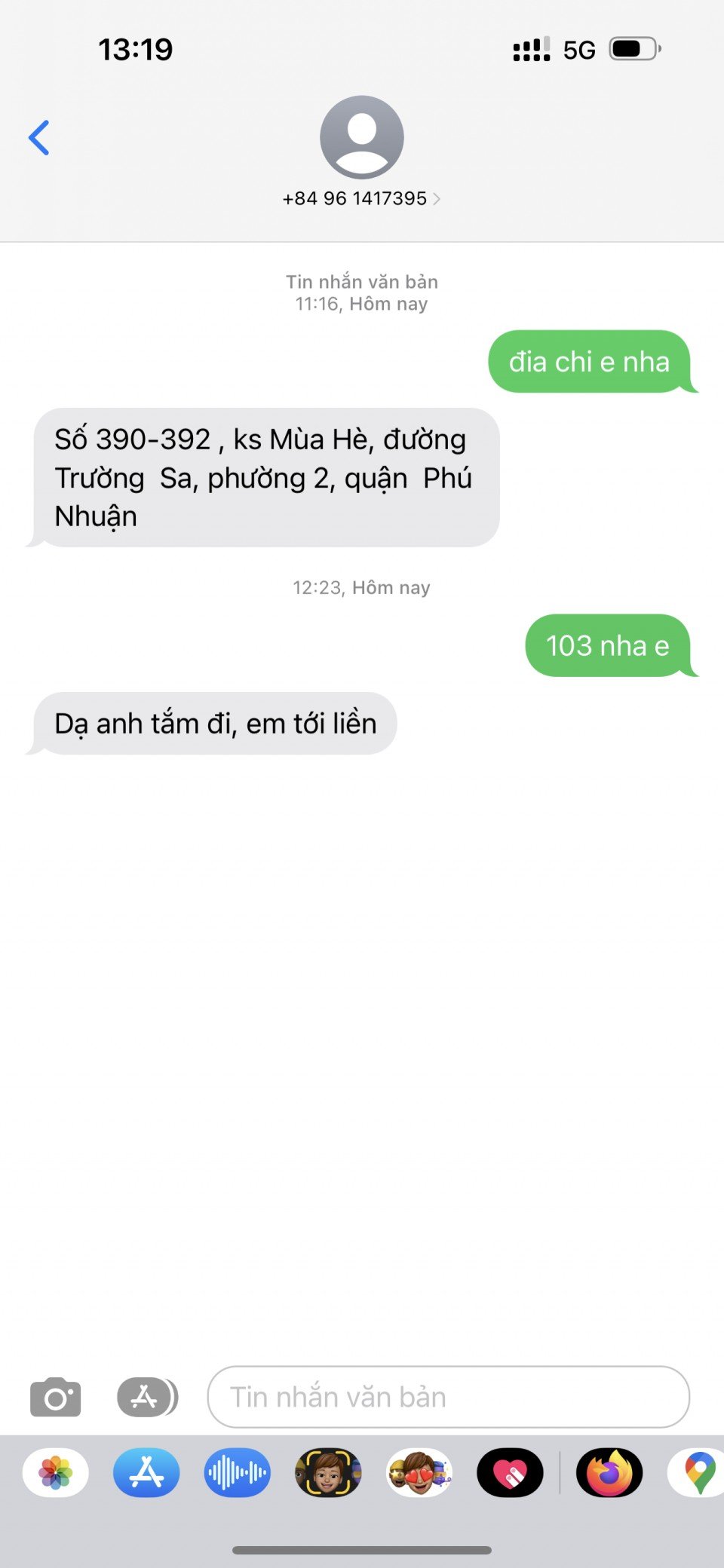Focus the Tin nhắn văn bản field
The width and height of the screenshot is (724, 1568).
448,1397
